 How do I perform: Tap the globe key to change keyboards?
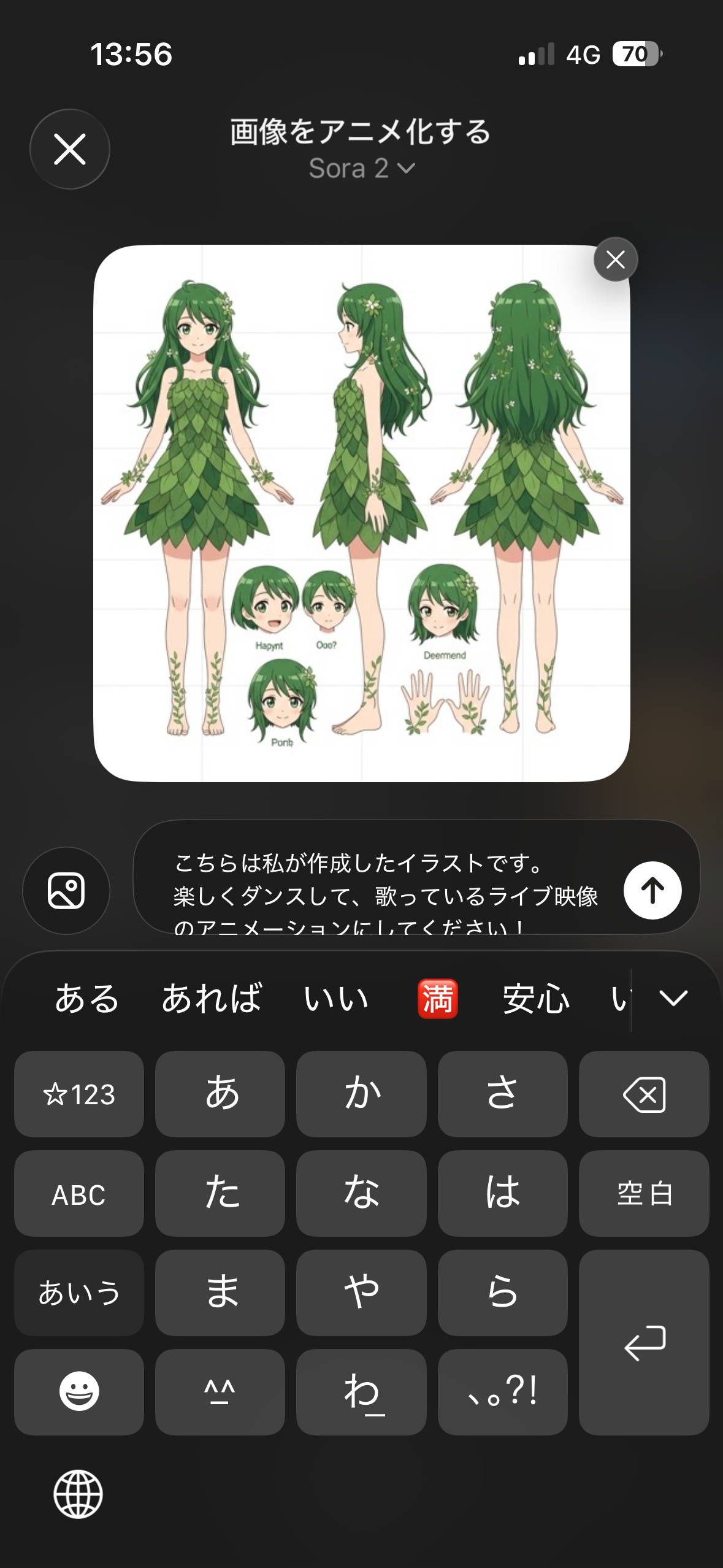pos(78,1493)
